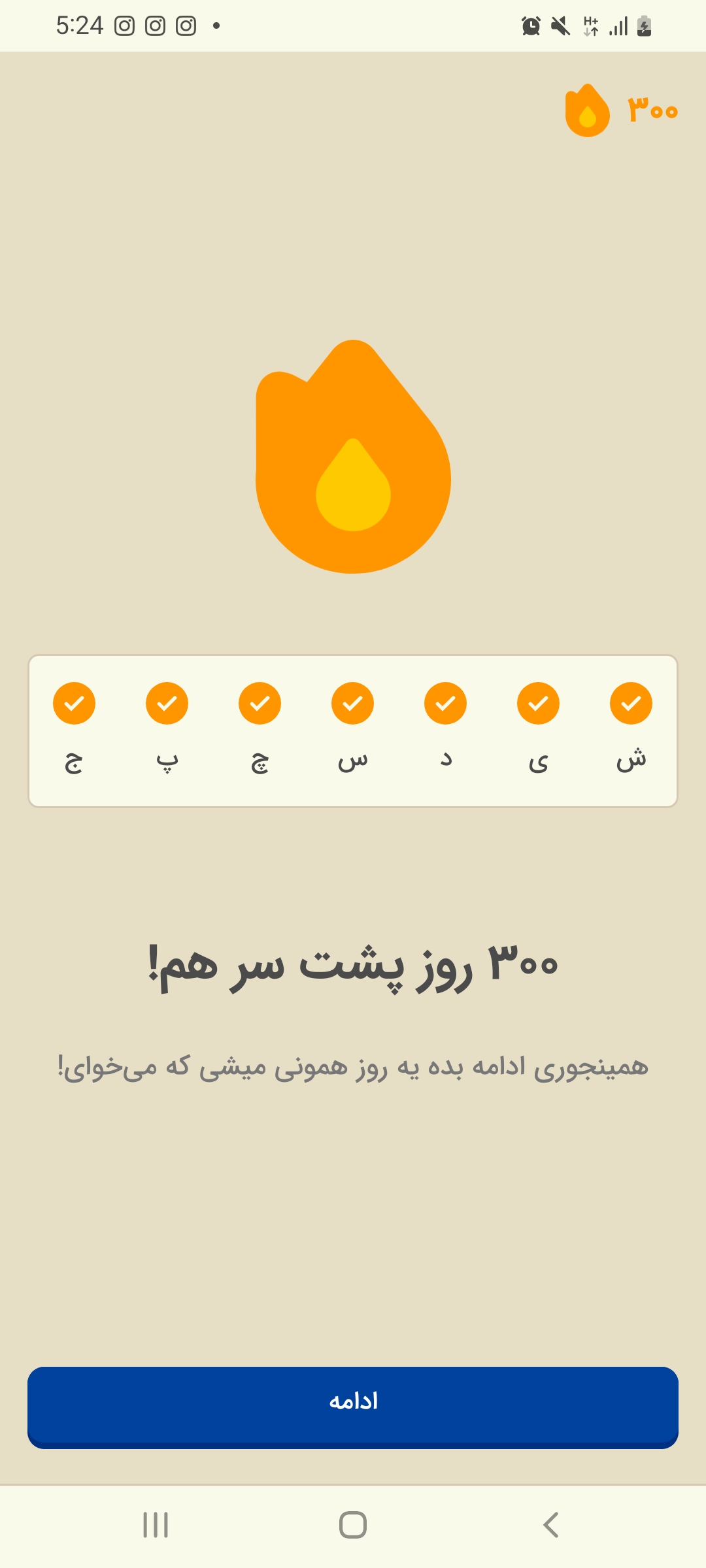Go to the home screen
The width and height of the screenshot is (706, 1568).
point(353,1525)
